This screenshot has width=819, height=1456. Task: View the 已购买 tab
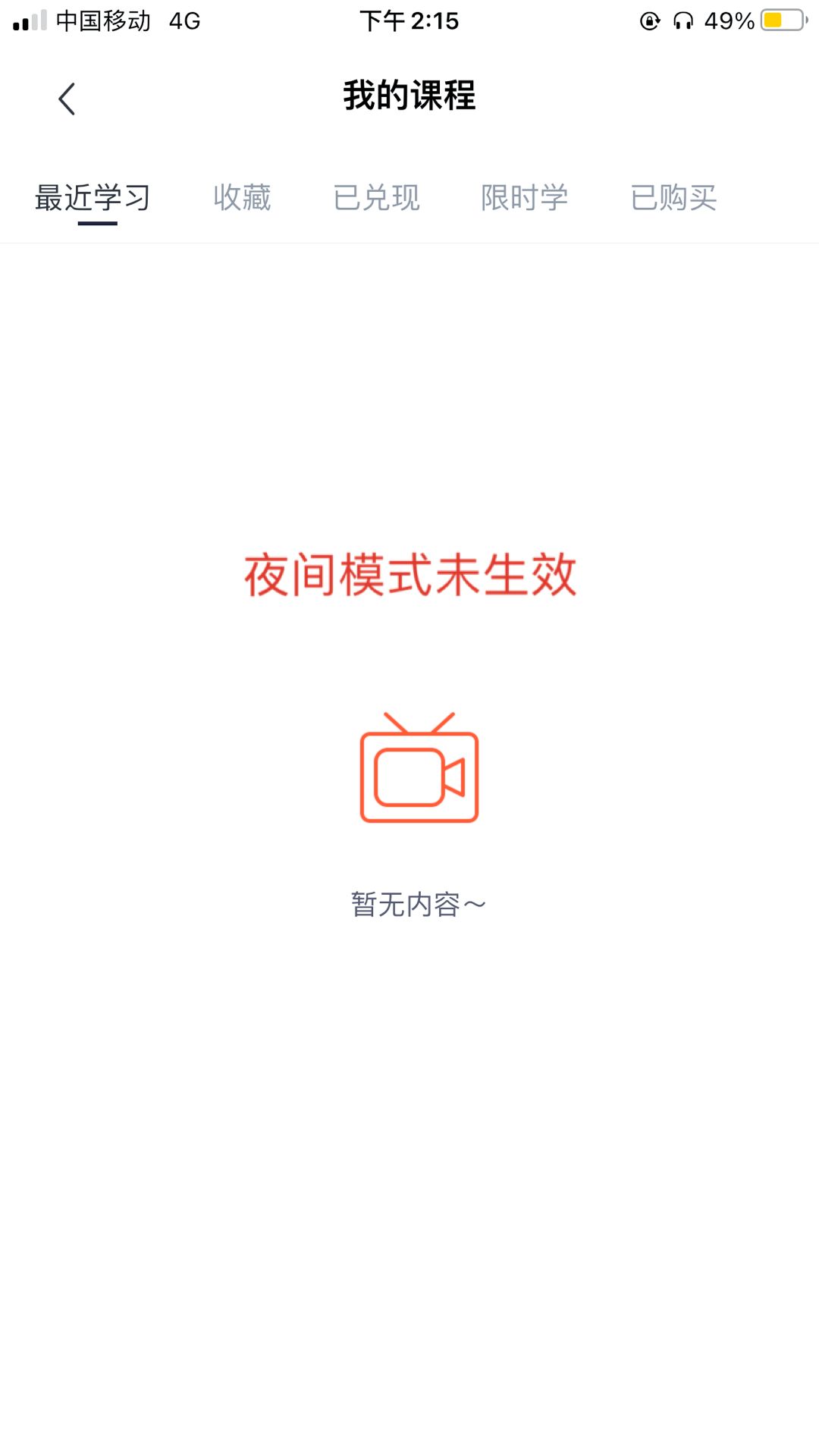coord(673,198)
